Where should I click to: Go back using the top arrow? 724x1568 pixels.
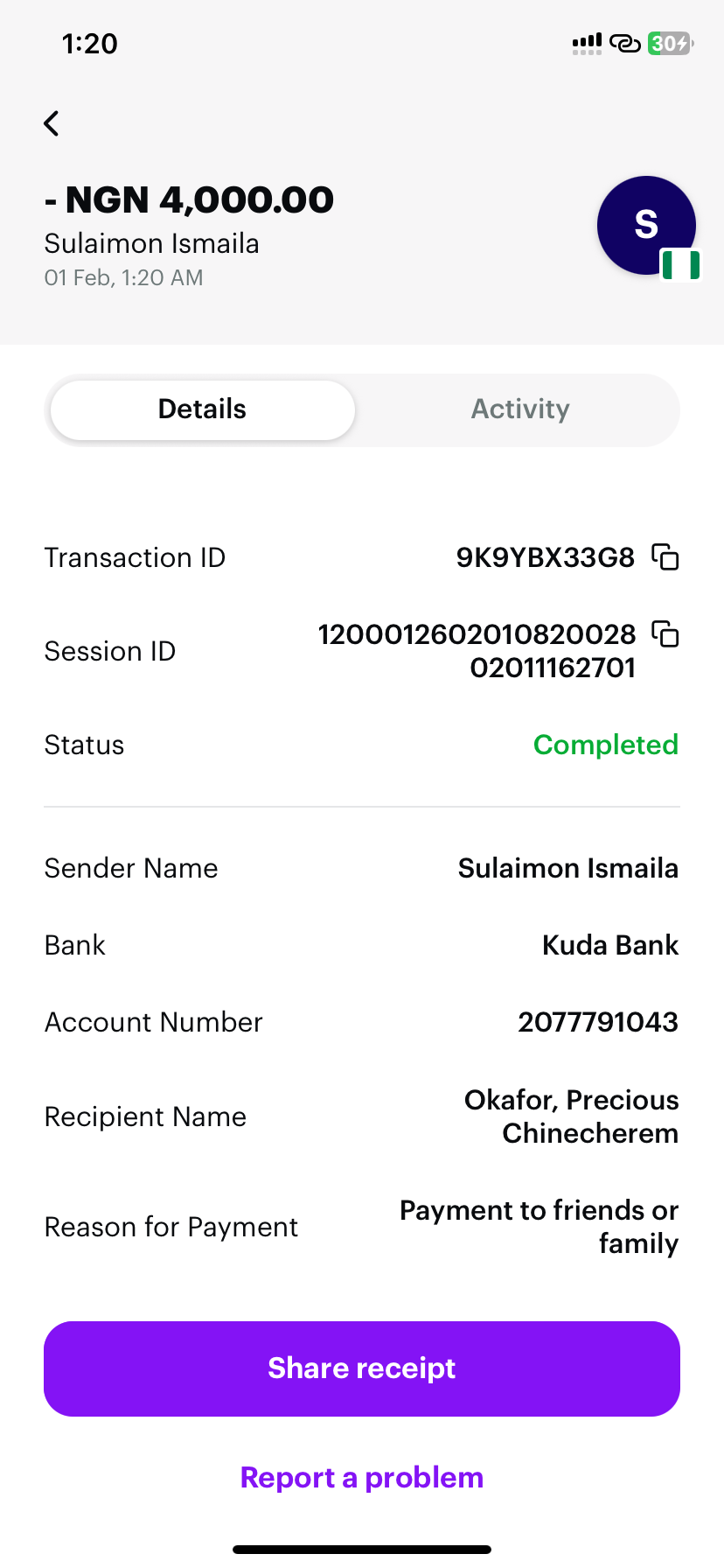click(52, 123)
